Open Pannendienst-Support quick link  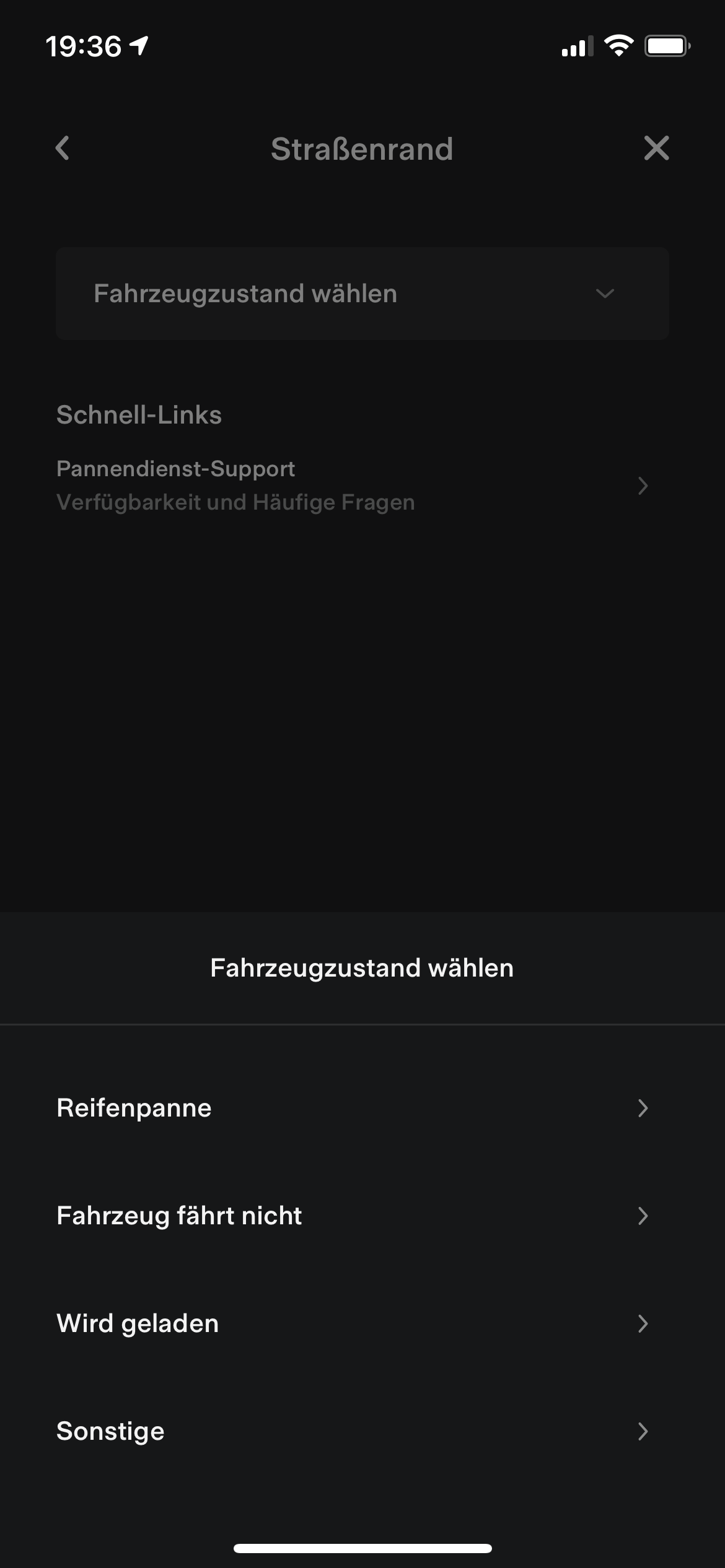point(352,486)
